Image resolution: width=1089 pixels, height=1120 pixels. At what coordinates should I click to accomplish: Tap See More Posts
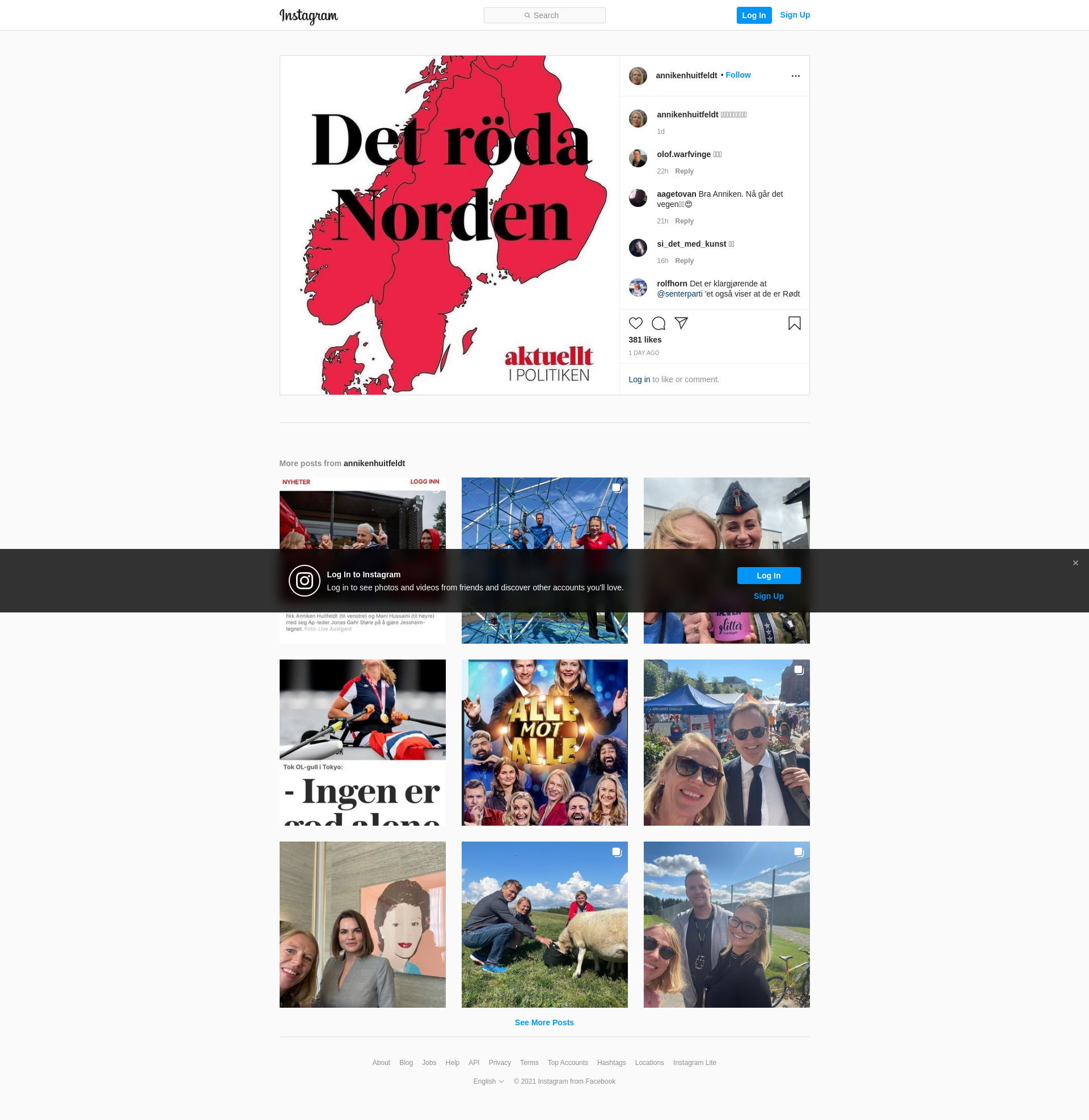click(544, 1022)
